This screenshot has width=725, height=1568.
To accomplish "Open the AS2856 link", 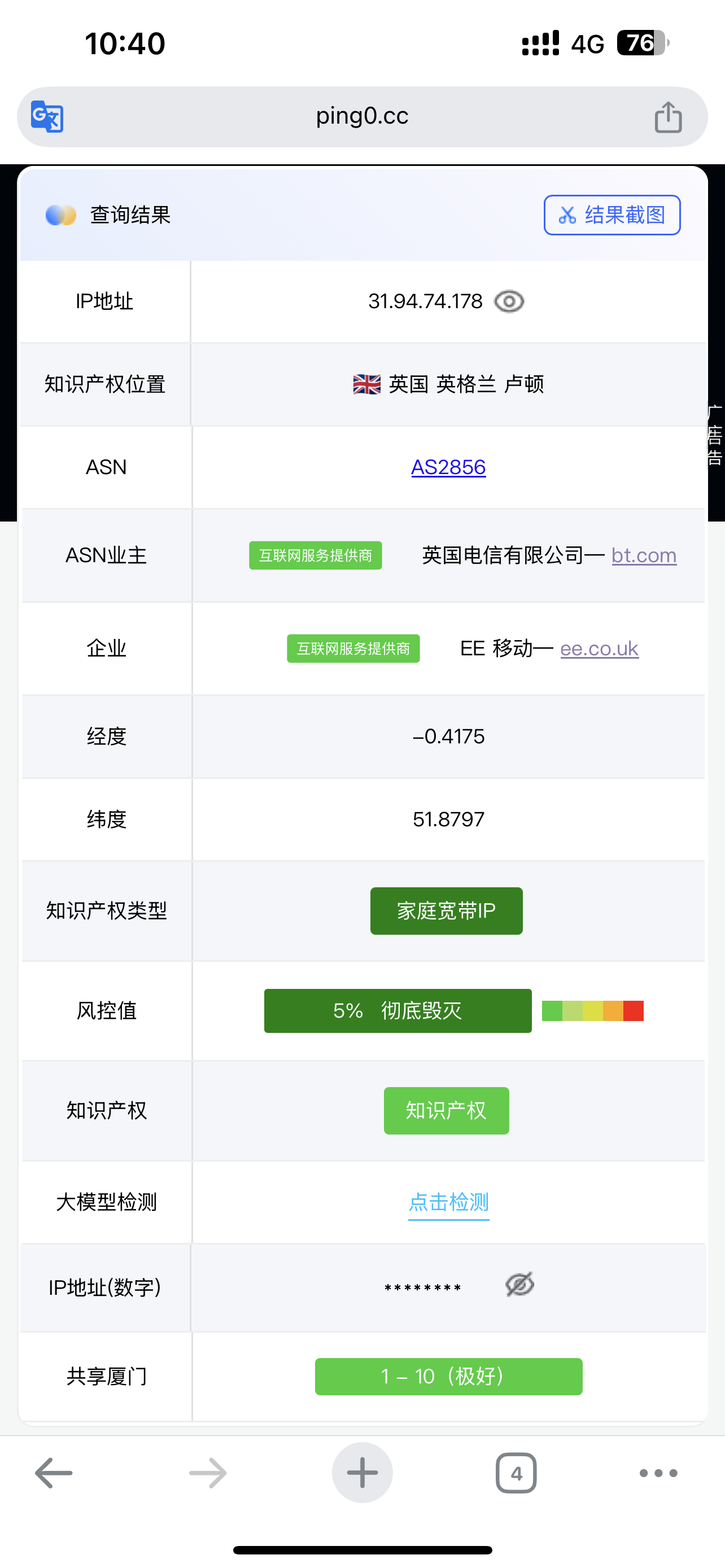I will (448, 467).
